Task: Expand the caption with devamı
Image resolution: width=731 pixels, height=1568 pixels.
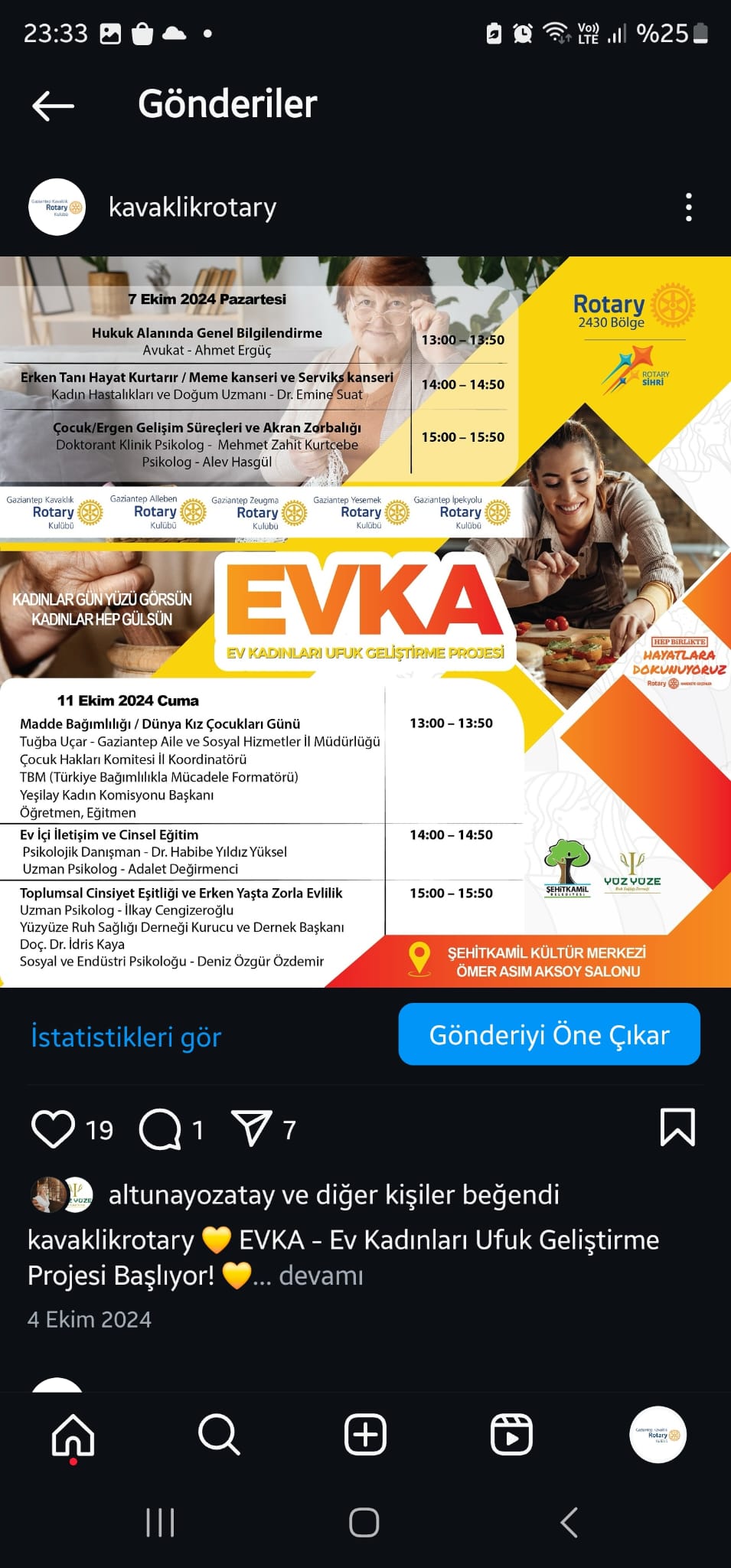Action: tap(321, 1276)
